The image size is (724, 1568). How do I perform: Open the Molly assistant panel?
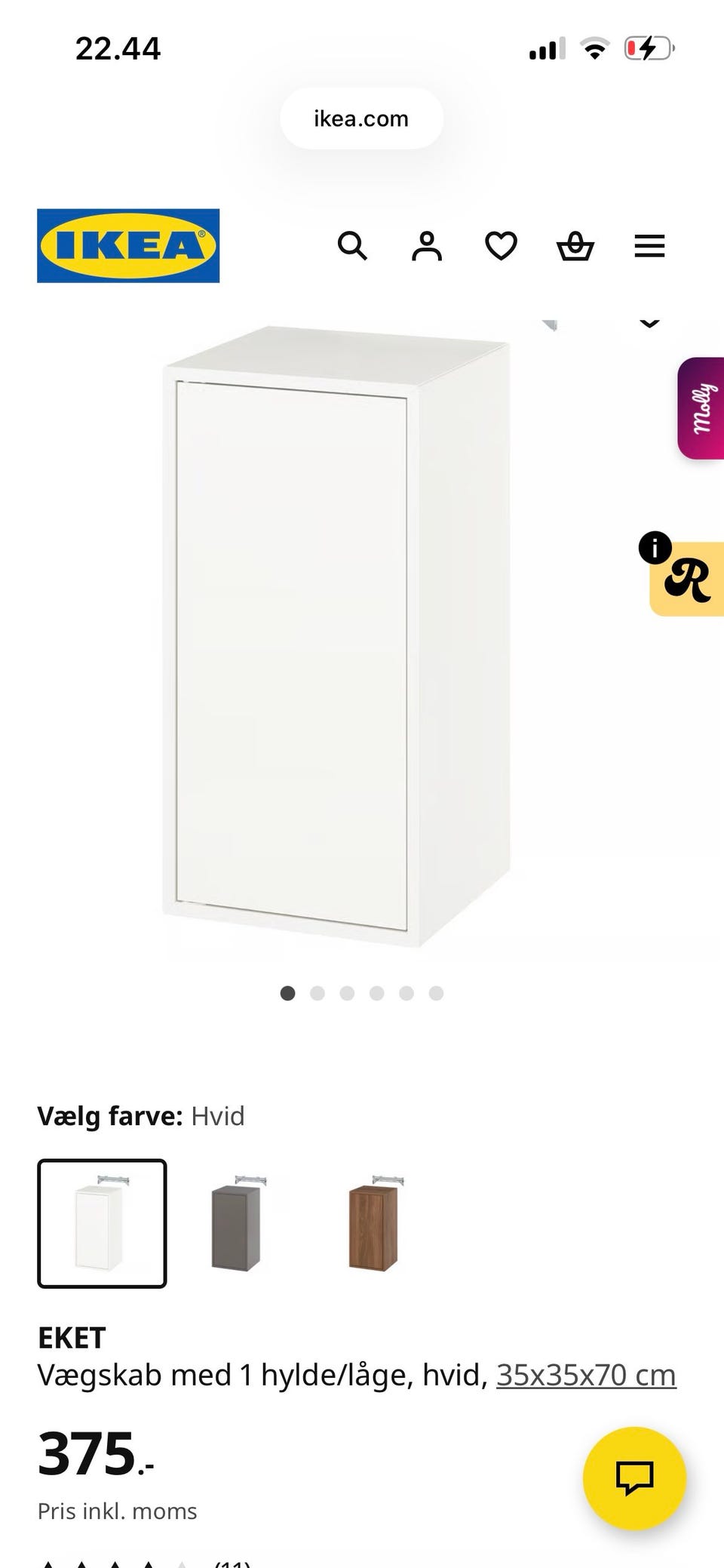pyautogui.click(x=702, y=407)
